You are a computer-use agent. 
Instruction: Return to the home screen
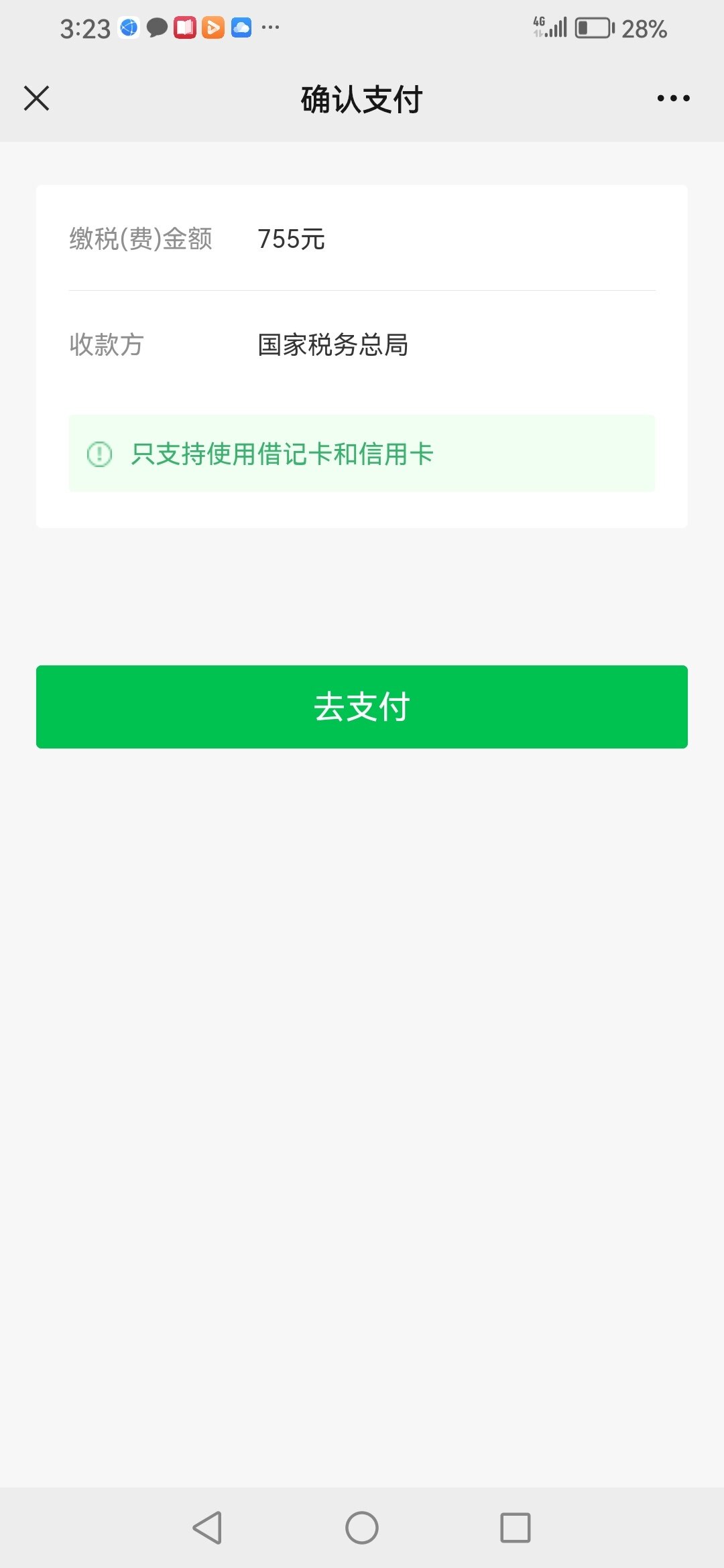362,1528
